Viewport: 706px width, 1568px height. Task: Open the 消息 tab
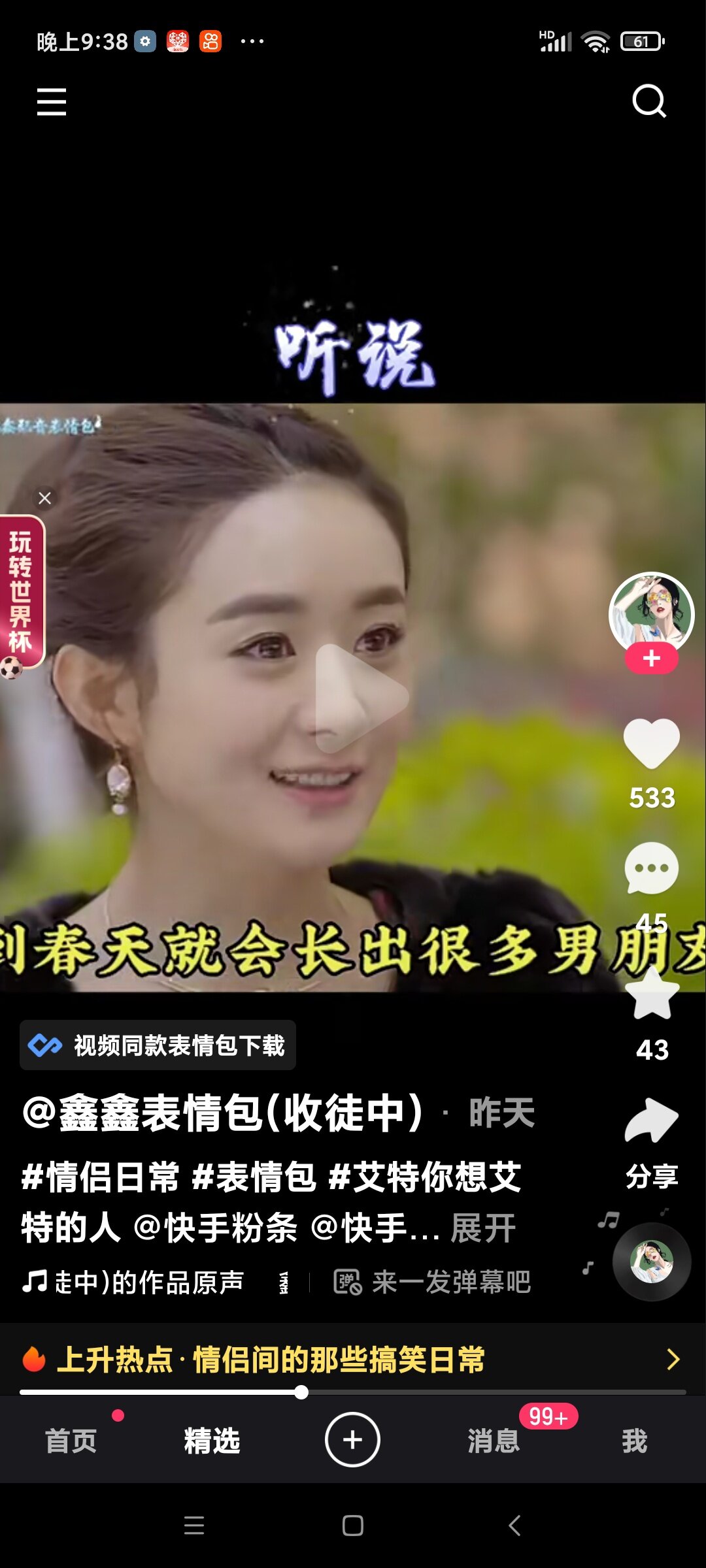coord(494,1441)
